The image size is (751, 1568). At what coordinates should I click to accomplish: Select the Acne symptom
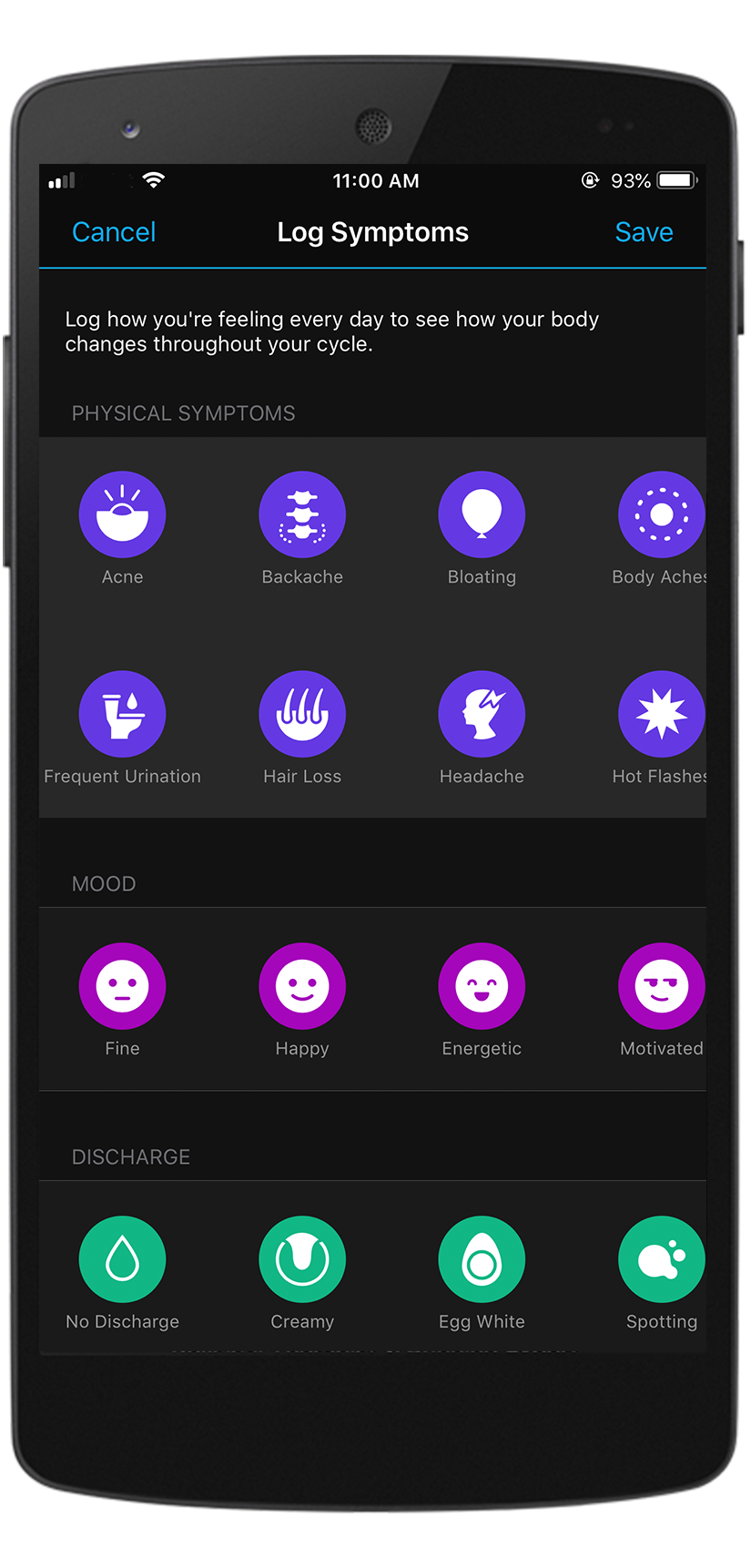pos(122,514)
